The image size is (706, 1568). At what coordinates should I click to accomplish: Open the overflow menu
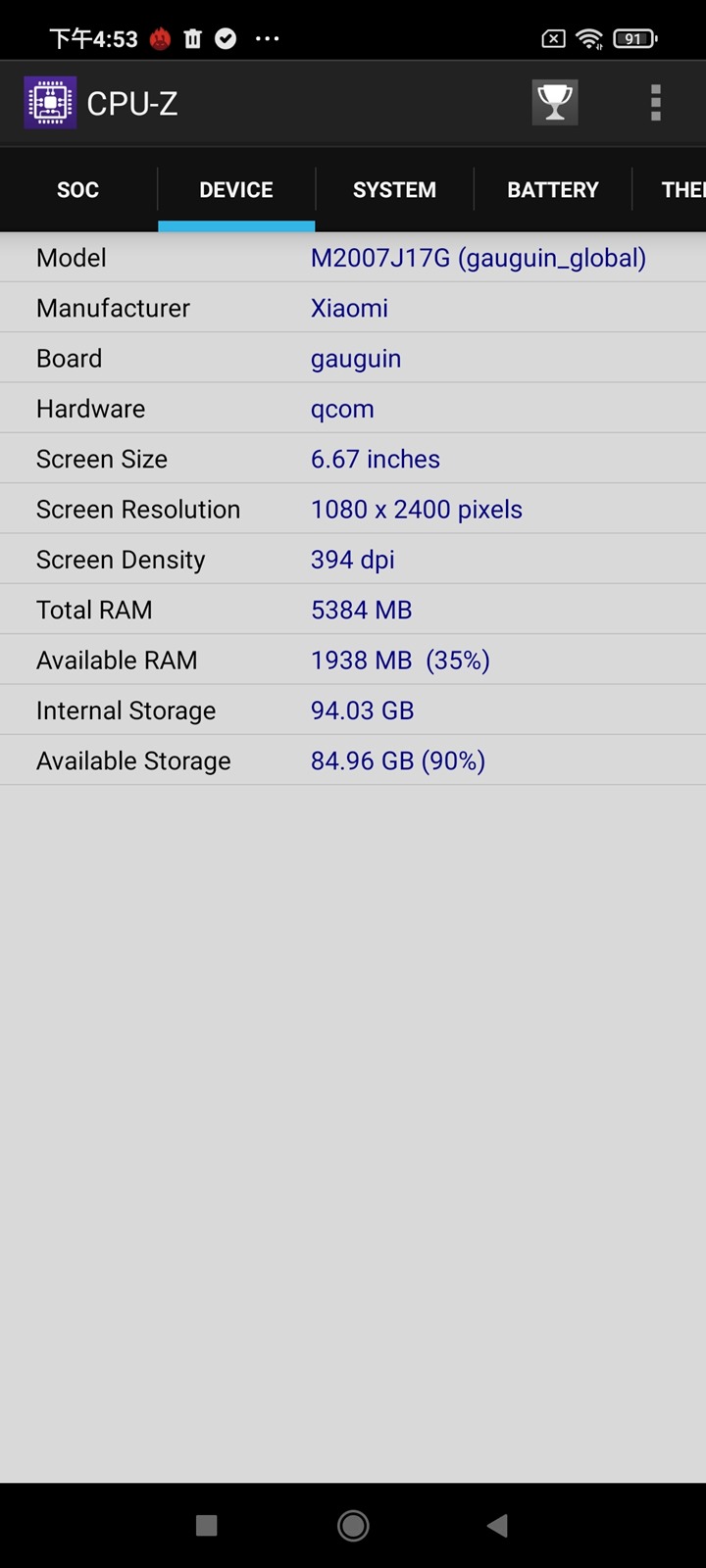[655, 103]
